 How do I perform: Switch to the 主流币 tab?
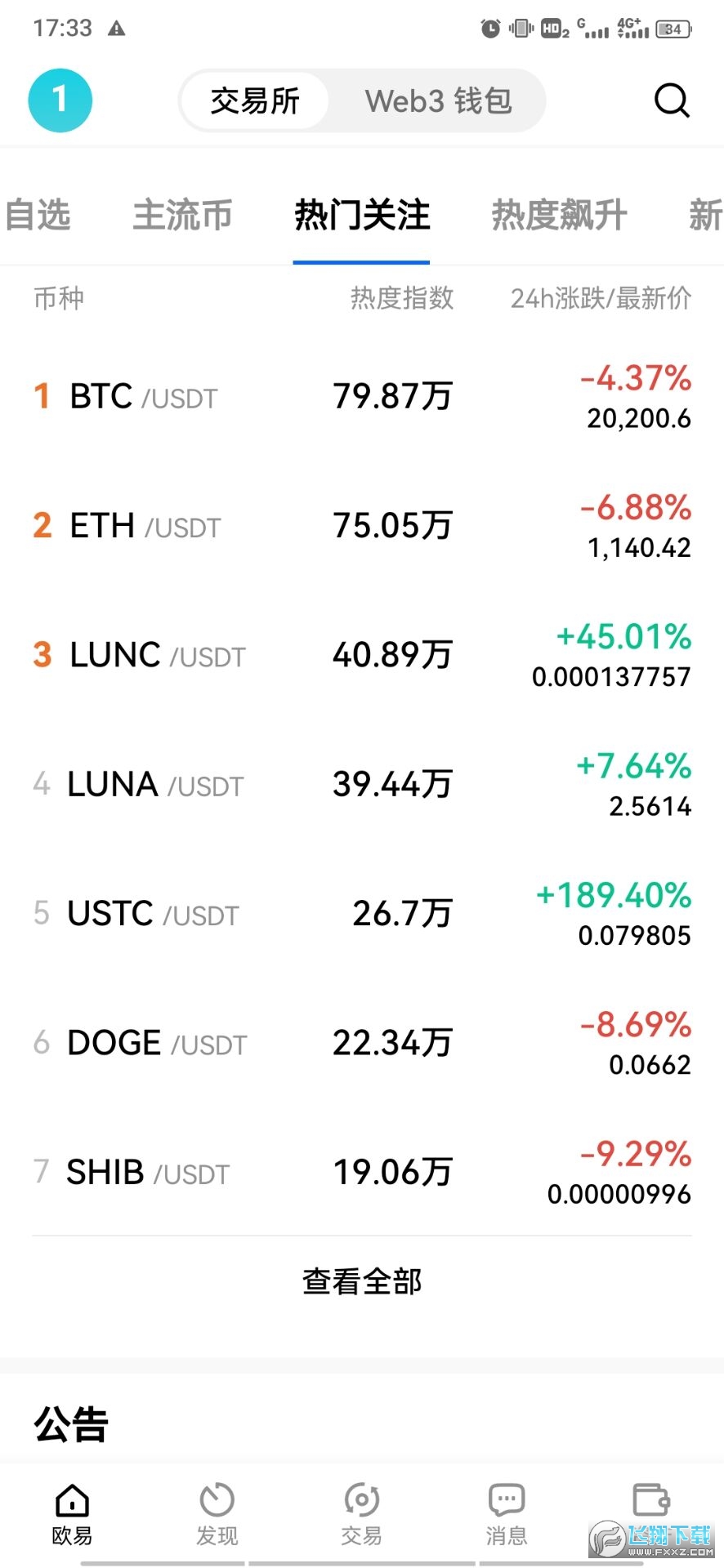181,215
